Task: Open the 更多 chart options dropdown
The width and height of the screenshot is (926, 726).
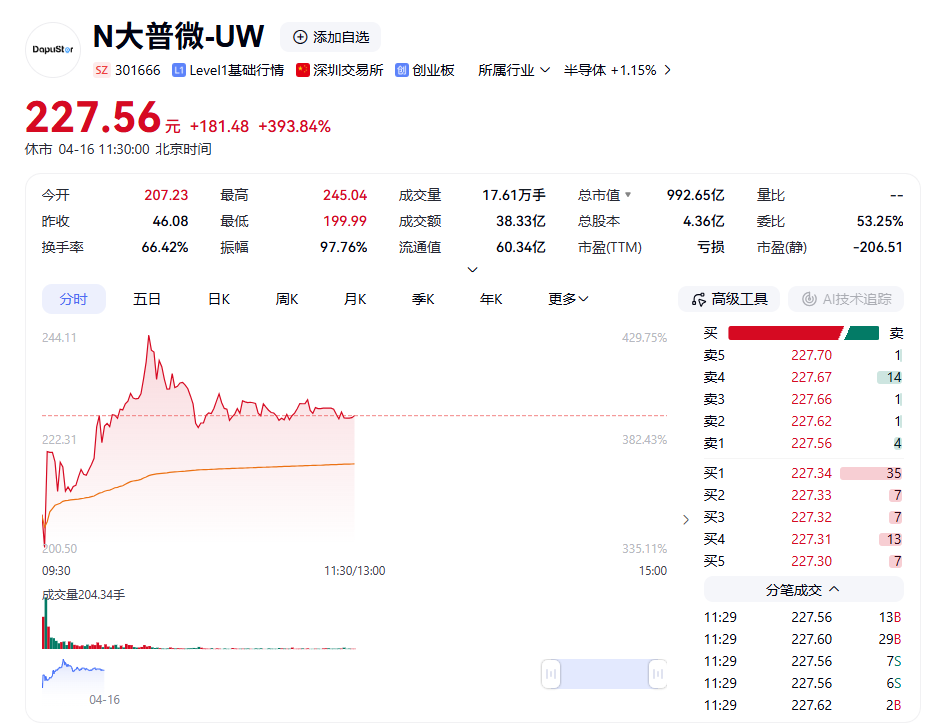Action: click(x=568, y=299)
